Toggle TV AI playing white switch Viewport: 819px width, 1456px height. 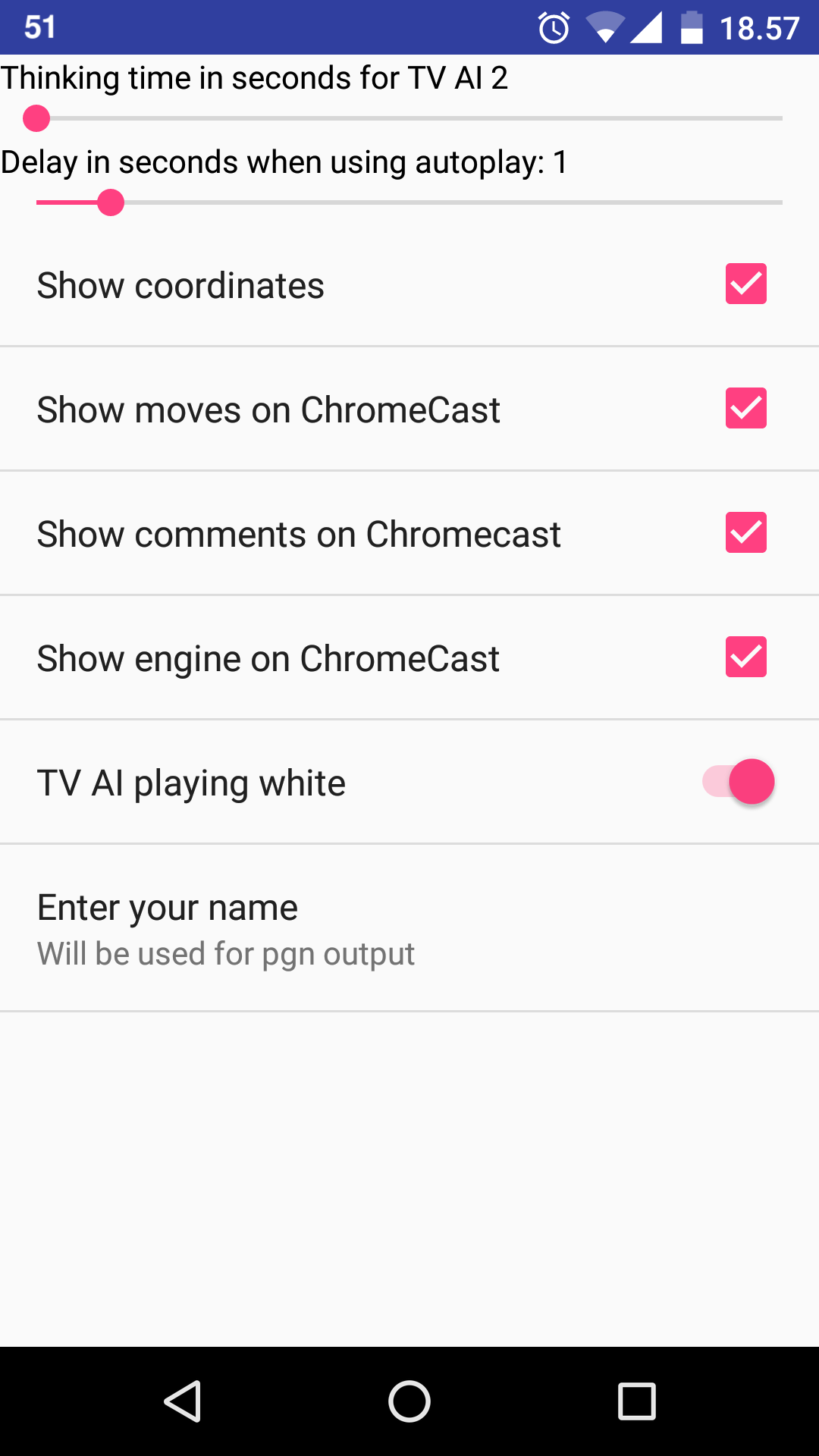coord(739,782)
